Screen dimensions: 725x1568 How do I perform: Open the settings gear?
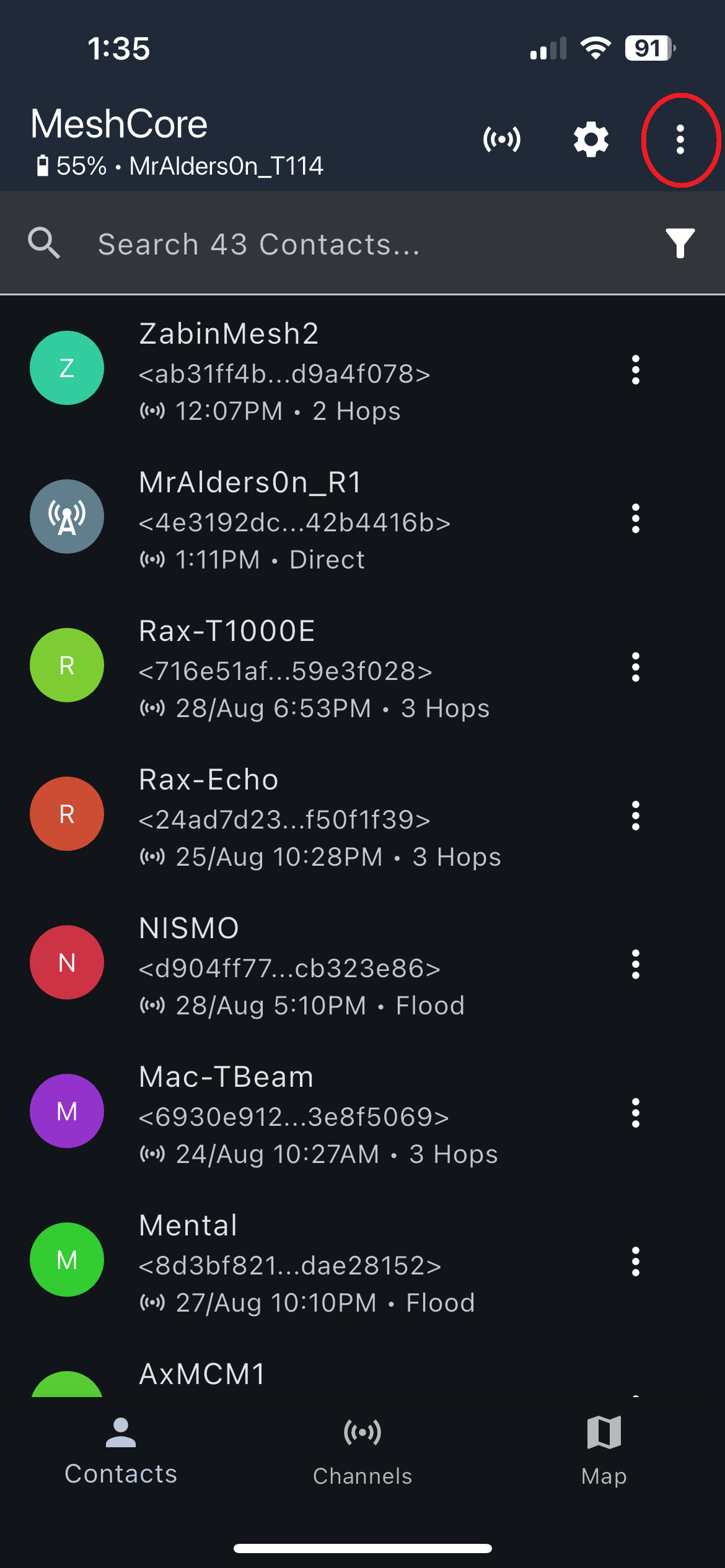[591, 140]
